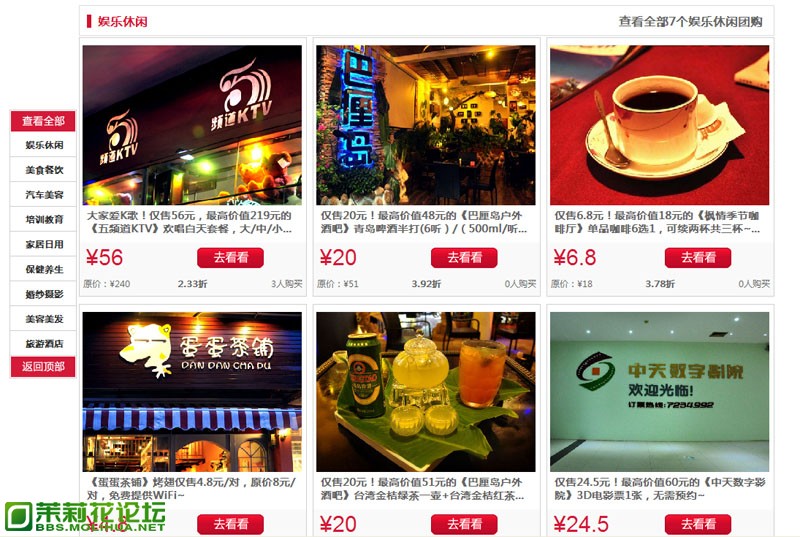Tap 去看看 for the 中天数字影院 ¥24.5 deal
Screen dimensions: 800x537
pos(698,524)
